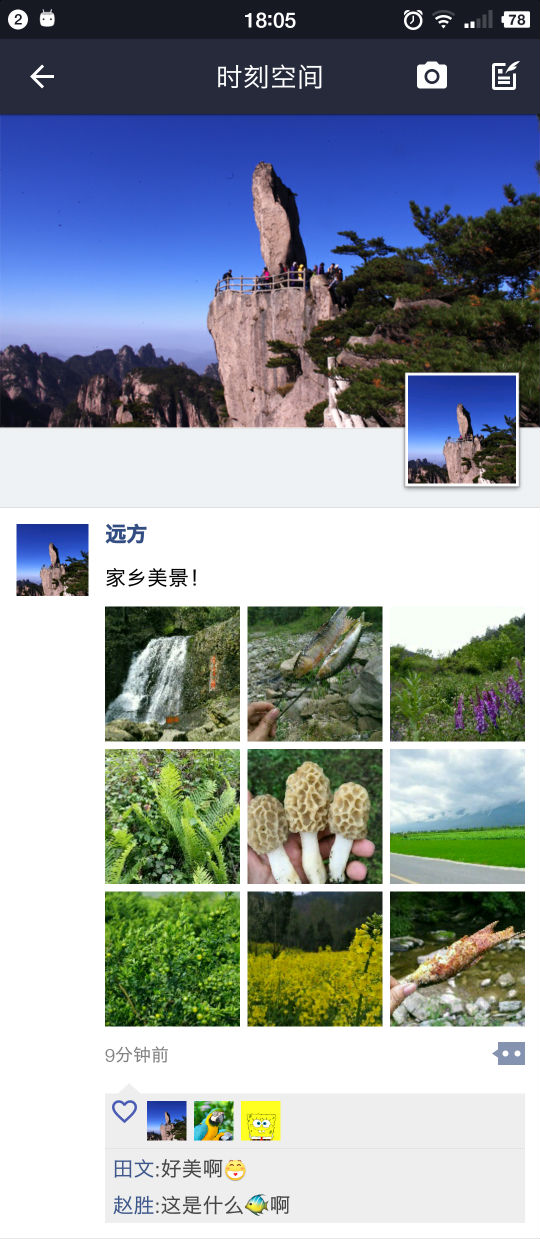The height and width of the screenshot is (1239, 540).
Task: Open commenter 赵胜's profile
Action: click(133, 1205)
